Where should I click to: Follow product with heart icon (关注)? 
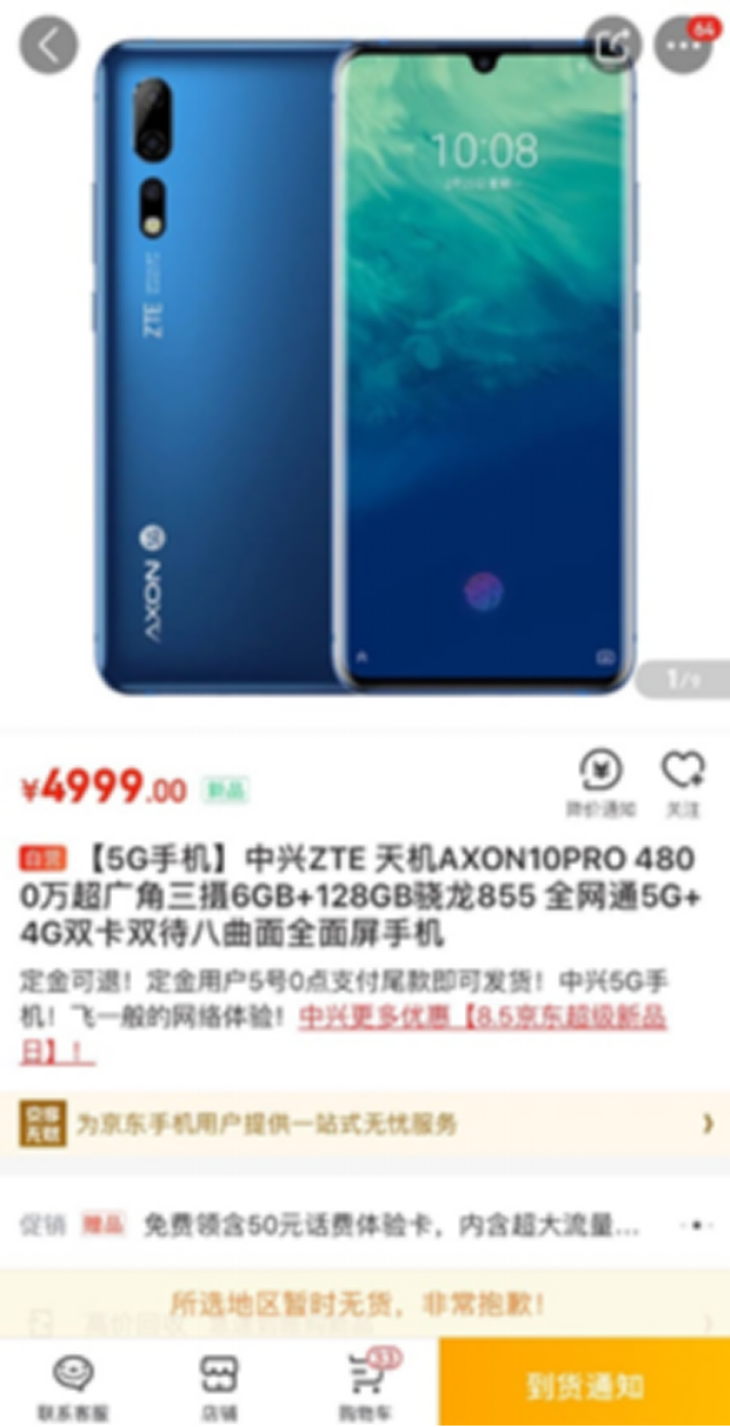(x=683, y=783)
